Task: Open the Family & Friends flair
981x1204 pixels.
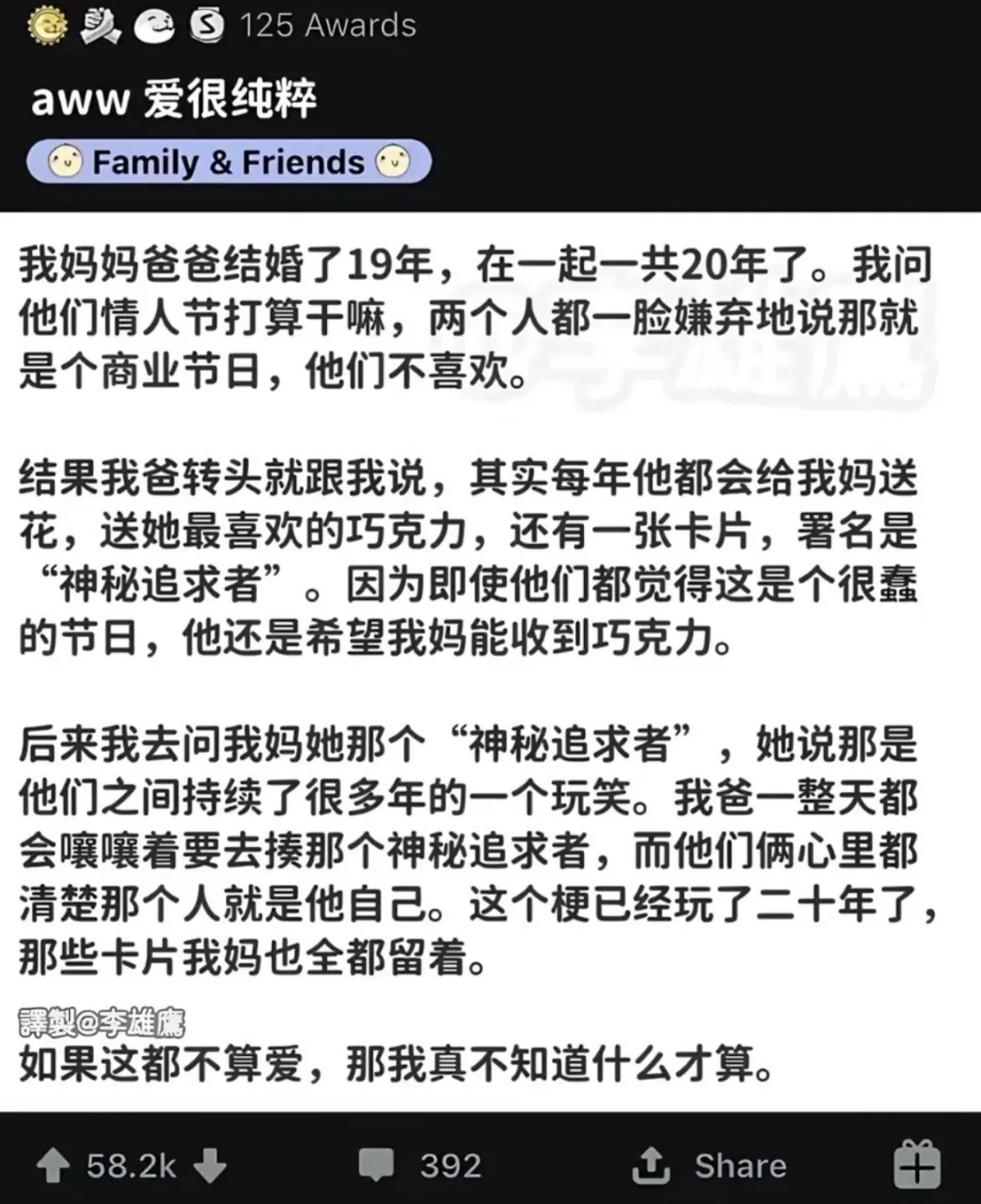Action: point(229,163)
